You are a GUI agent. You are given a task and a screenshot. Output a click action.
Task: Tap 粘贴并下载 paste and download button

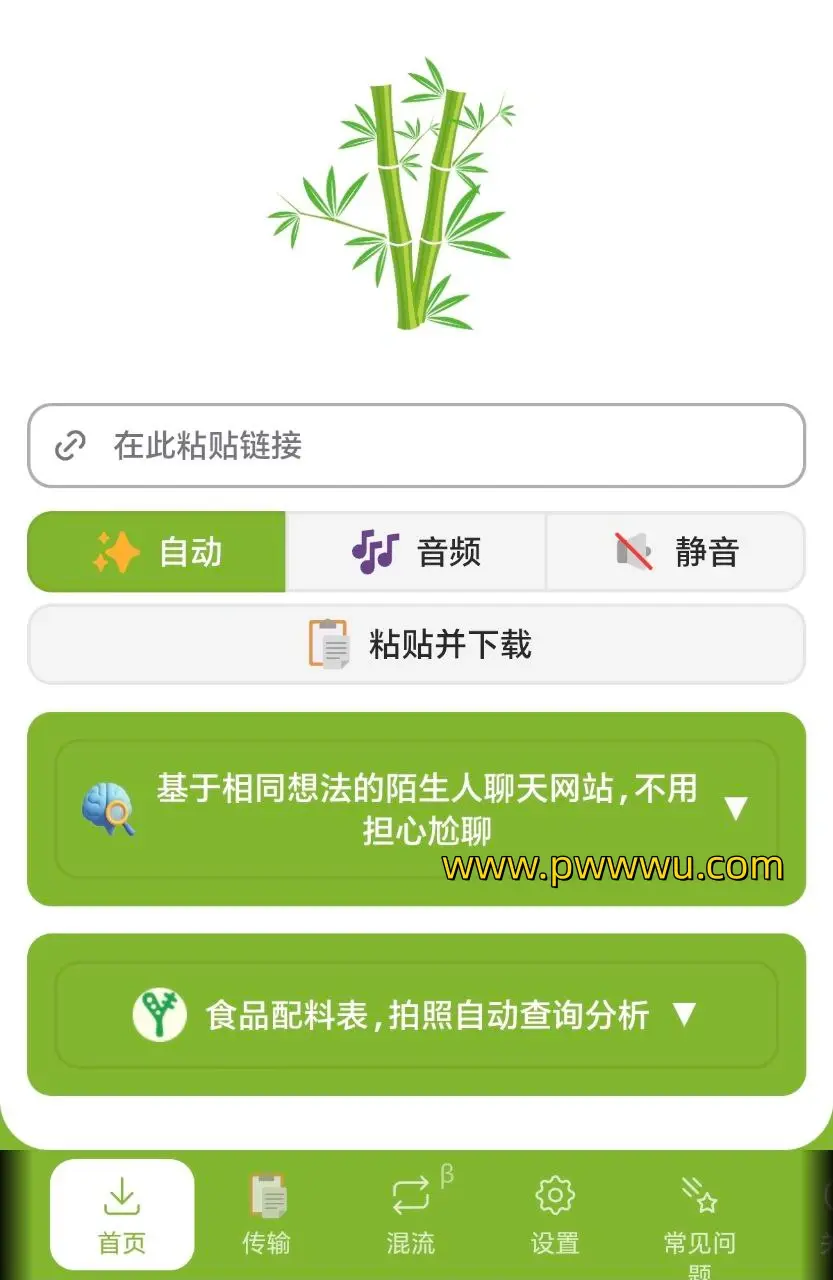(416, 645)
